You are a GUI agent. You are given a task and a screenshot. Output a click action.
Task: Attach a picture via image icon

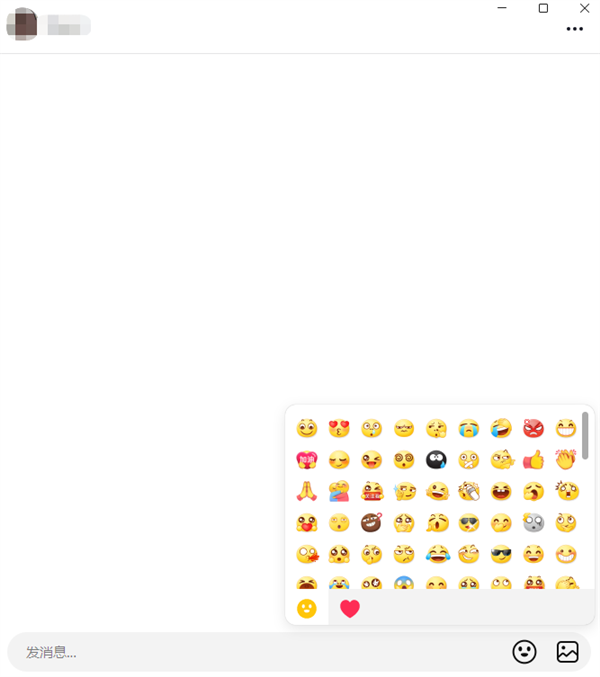coord(567,652)
